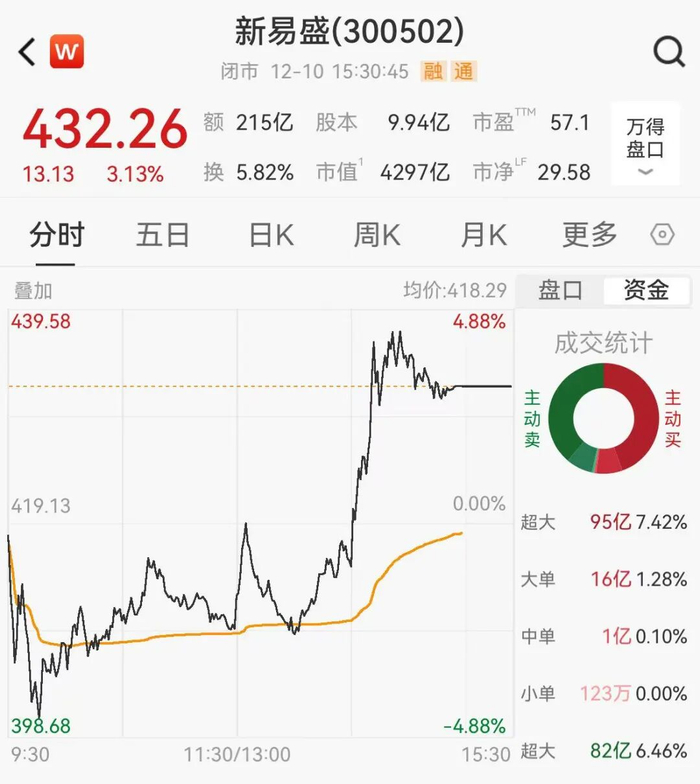Screen dimensions: 700x784
Task: Open the orange W Wind logo button
Action: tap(67, 50)
